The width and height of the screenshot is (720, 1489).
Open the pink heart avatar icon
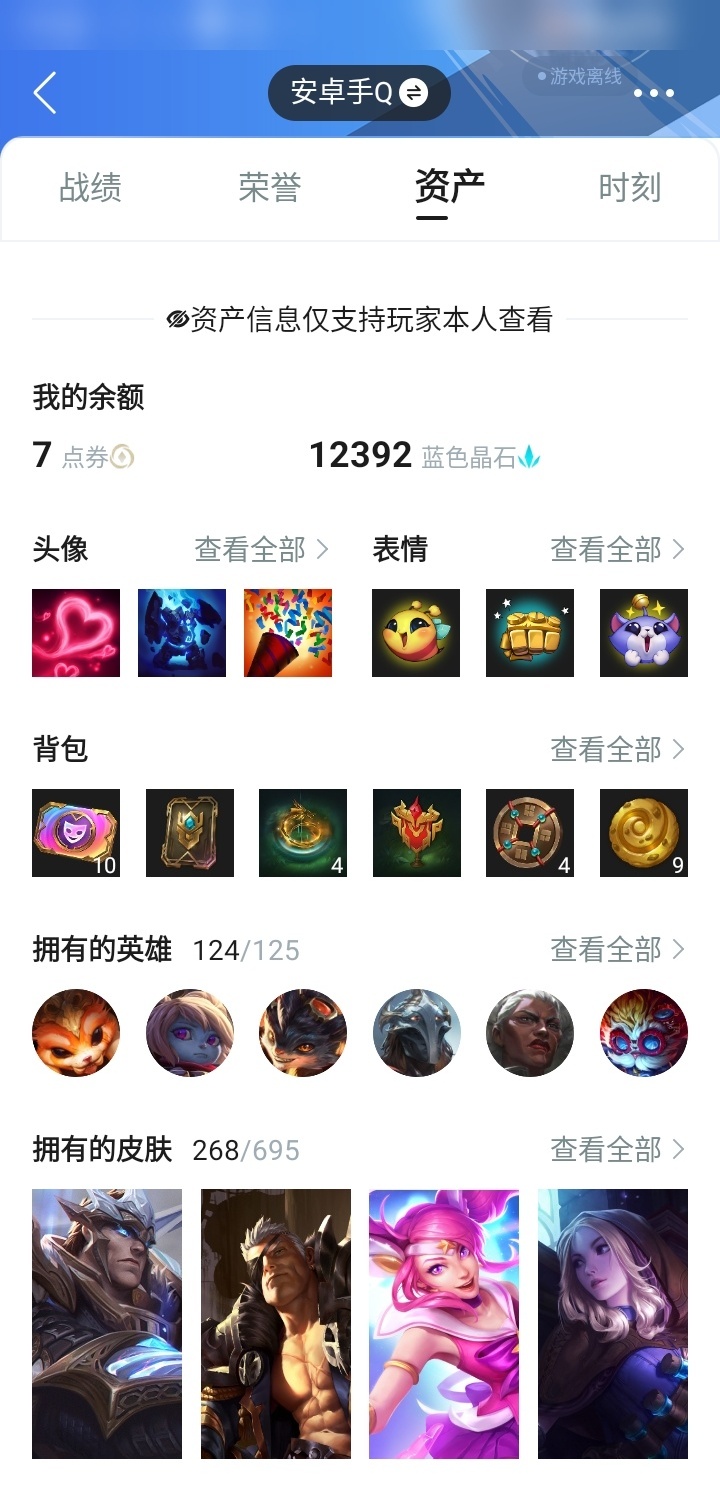(x=76, y=633)
